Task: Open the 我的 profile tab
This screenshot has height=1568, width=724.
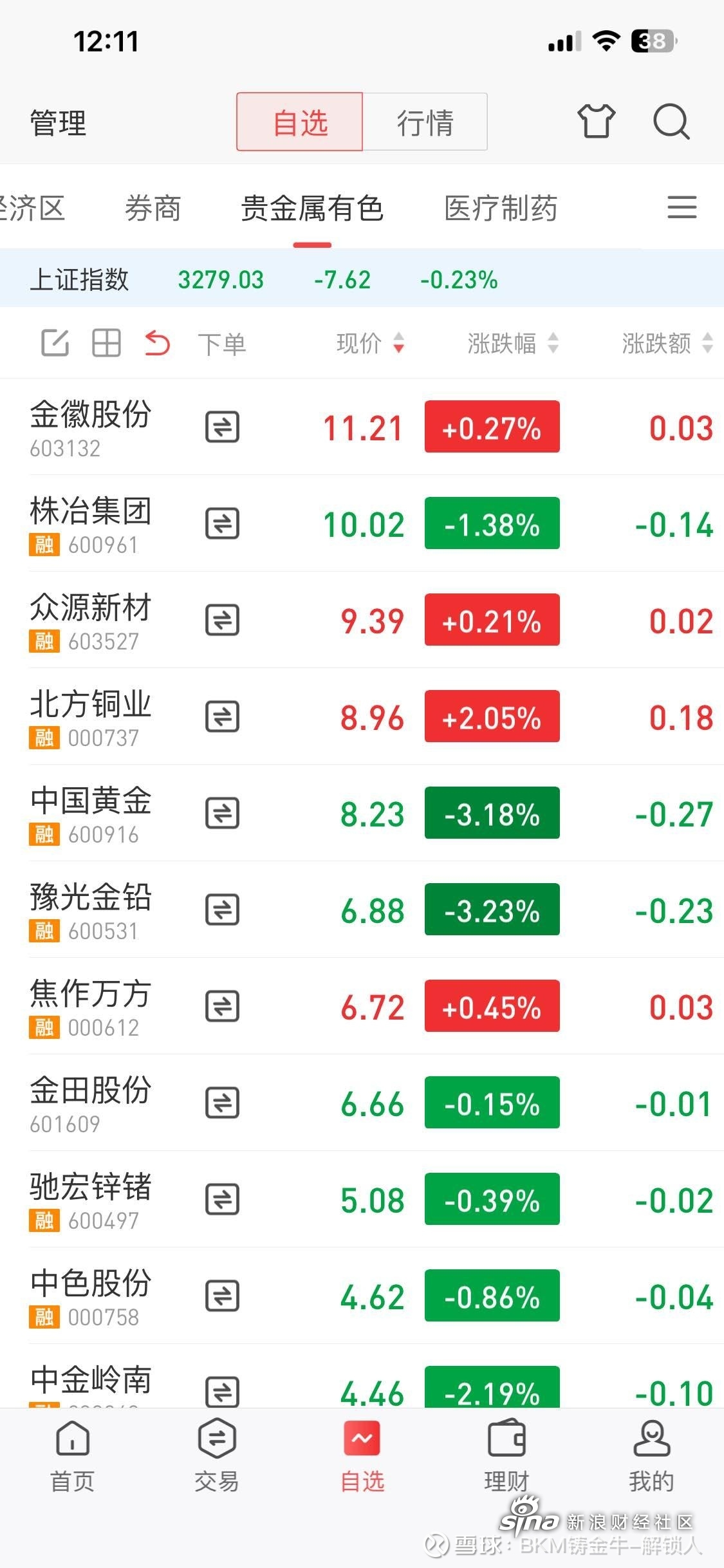Action: click(651, 1457)
